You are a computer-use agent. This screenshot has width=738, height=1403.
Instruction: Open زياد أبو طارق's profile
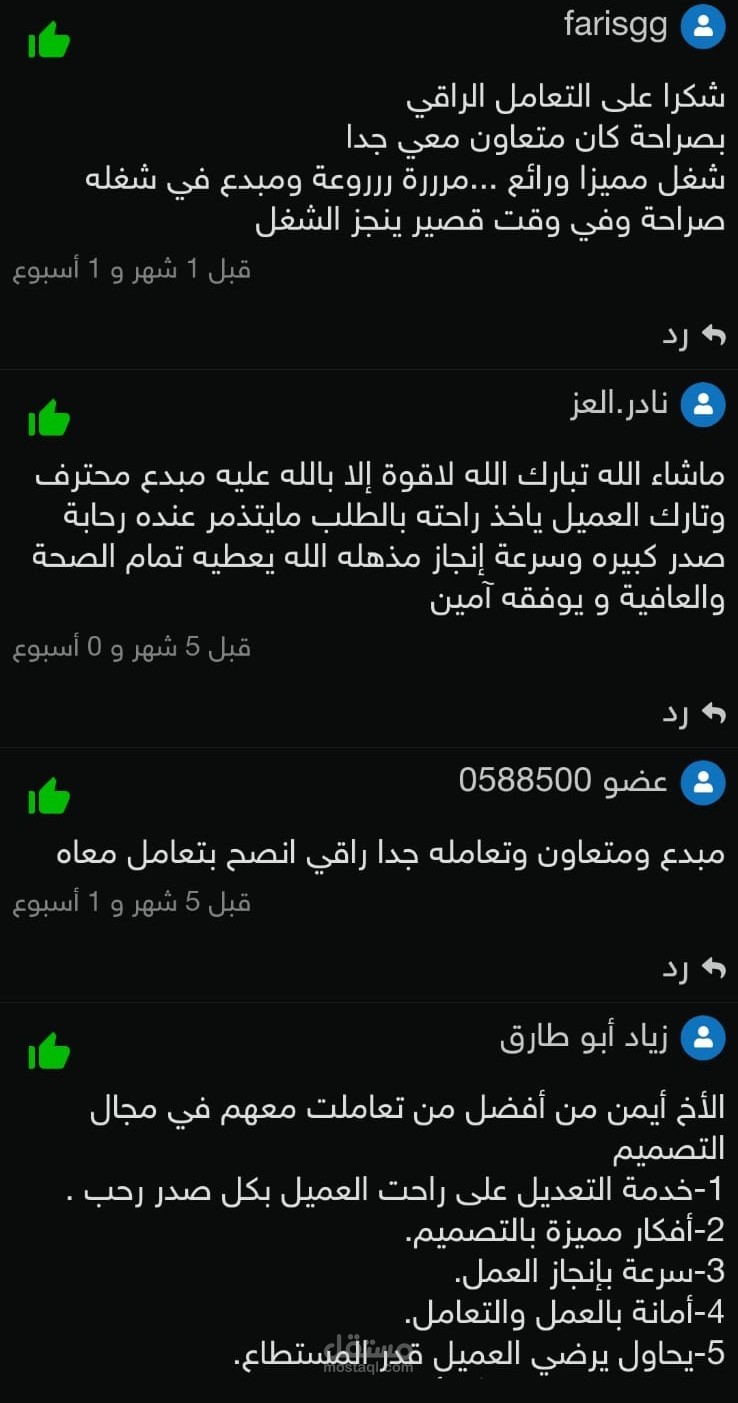583,1037
